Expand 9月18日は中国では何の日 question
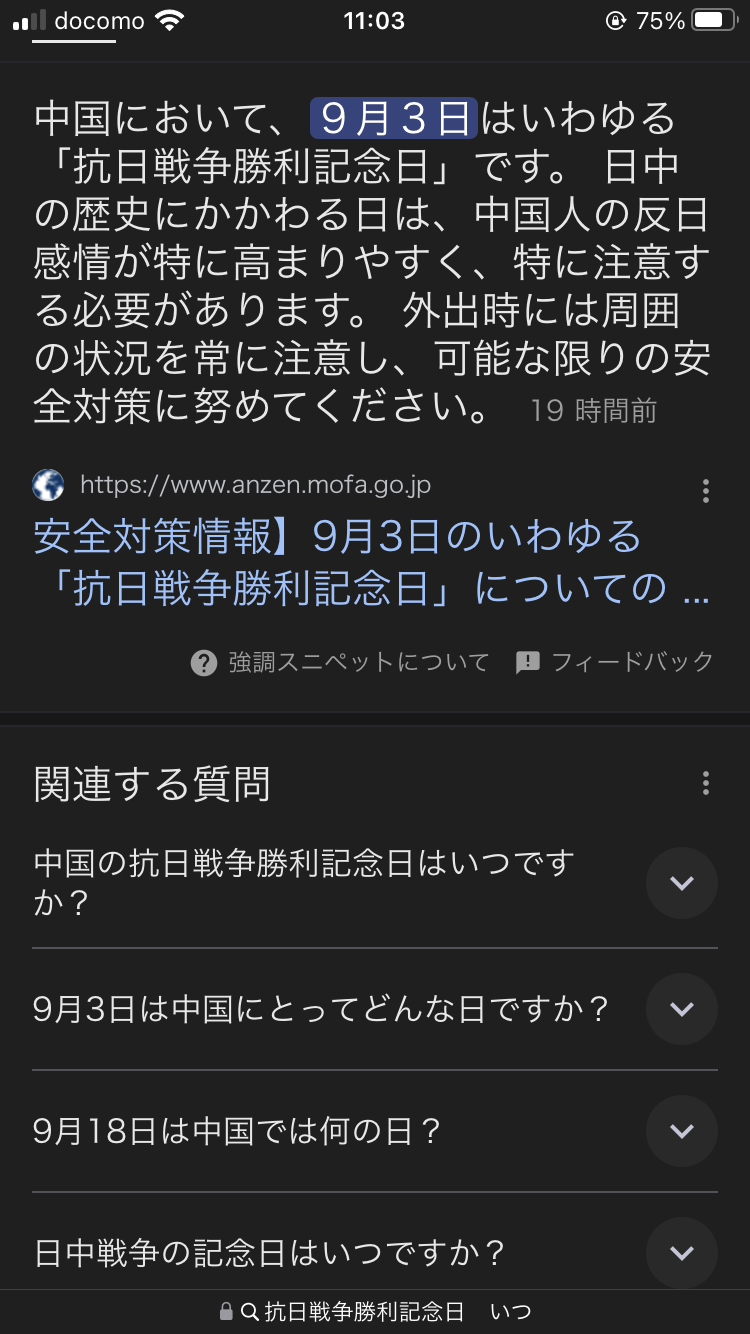Viewport: 750px width, 1334px height. pyautogui.click(x=375, y=1131)
